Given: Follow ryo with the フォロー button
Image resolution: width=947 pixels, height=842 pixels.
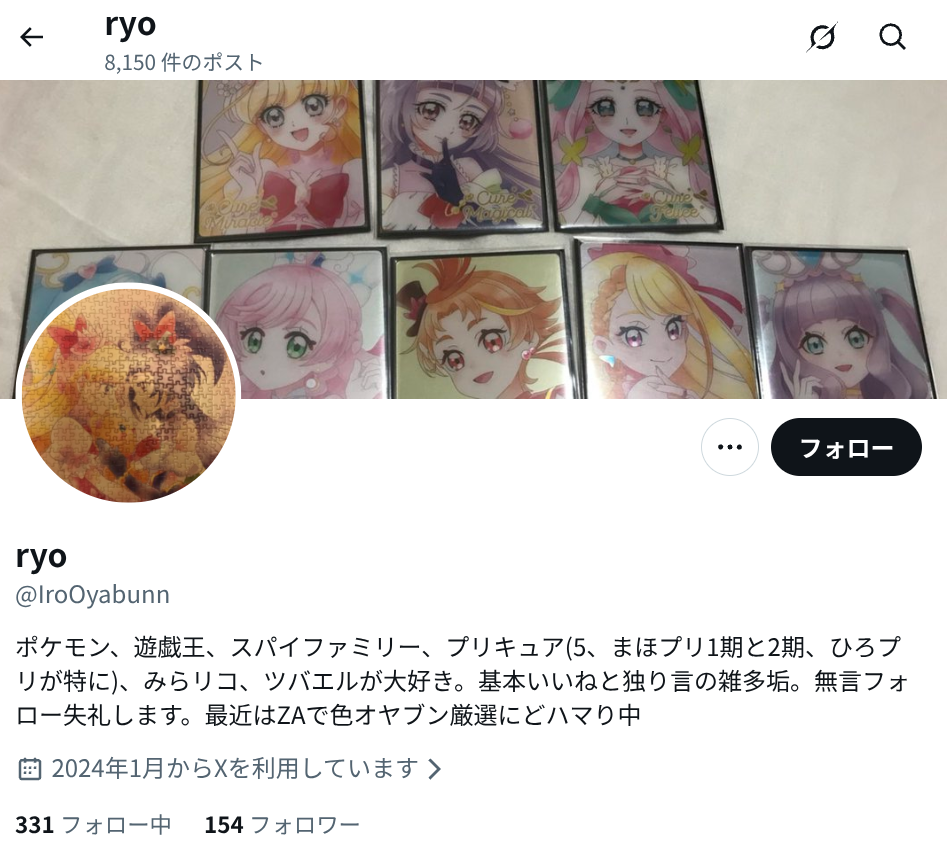Looking at the screenshot, I should (846, 447).
